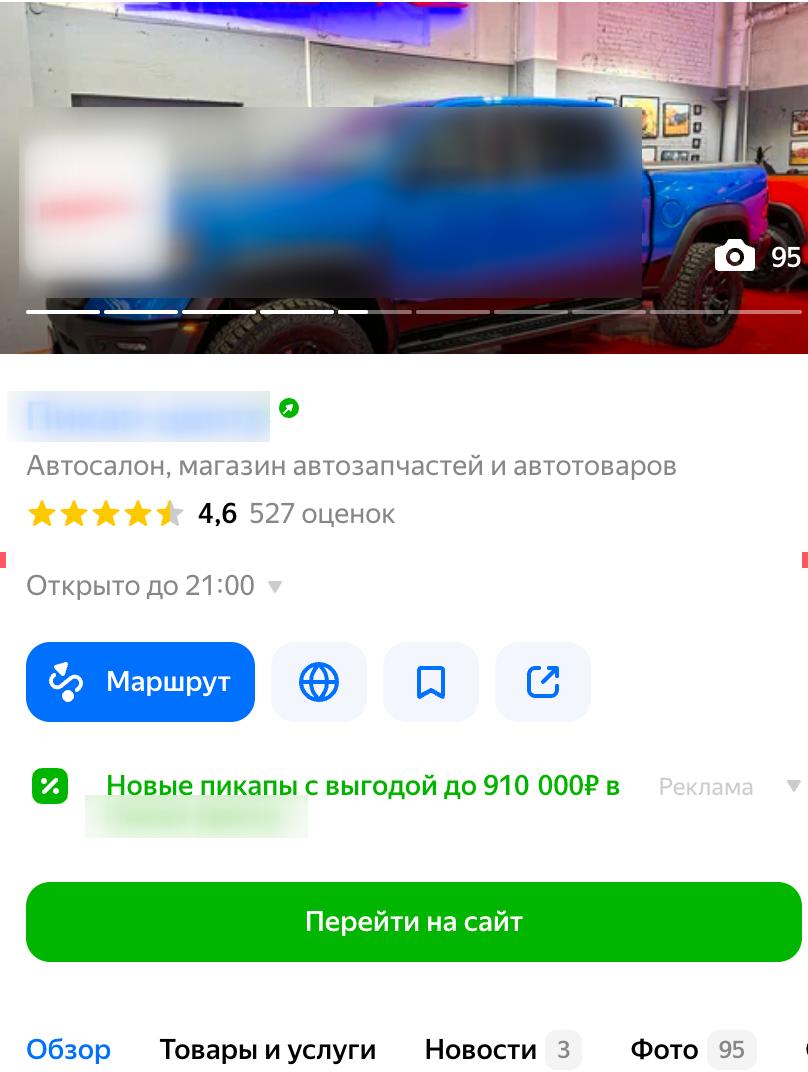Open the website globe icon
The width and height of the screenshot is (808, 1072).
319,682
